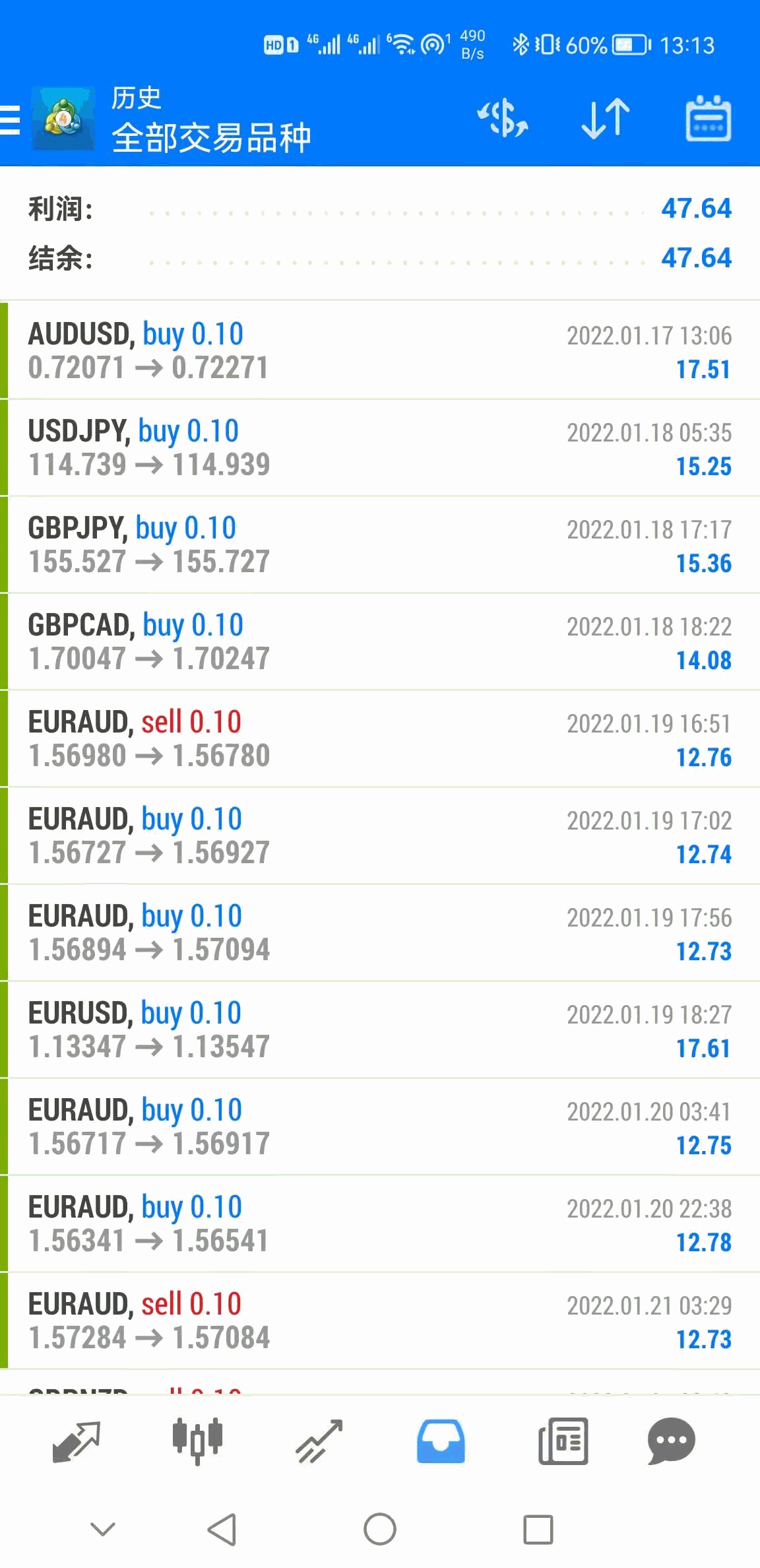Switch to the trade tab
Viewport: 760px width, 1568px height.
click(319, 1441)
